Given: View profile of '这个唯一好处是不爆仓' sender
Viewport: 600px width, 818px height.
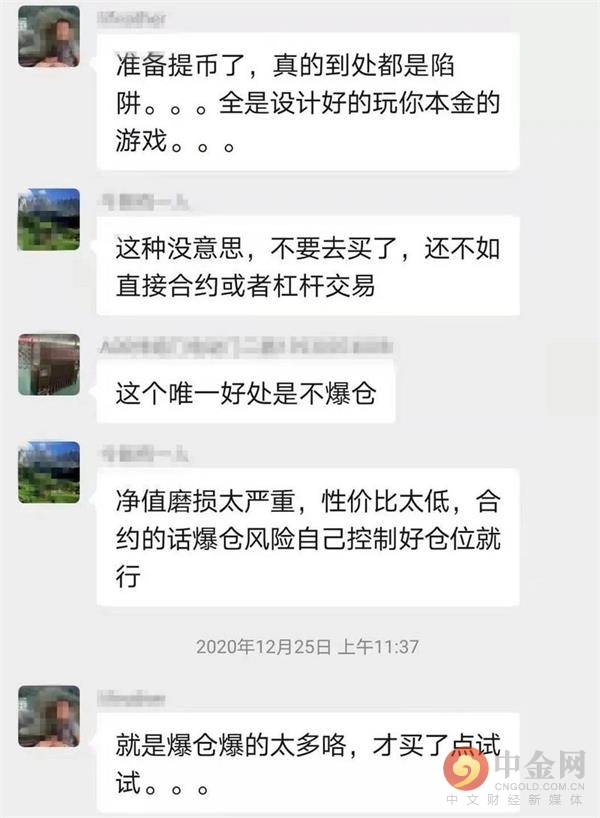Looking at the screenshot, I should coord(48,364).
